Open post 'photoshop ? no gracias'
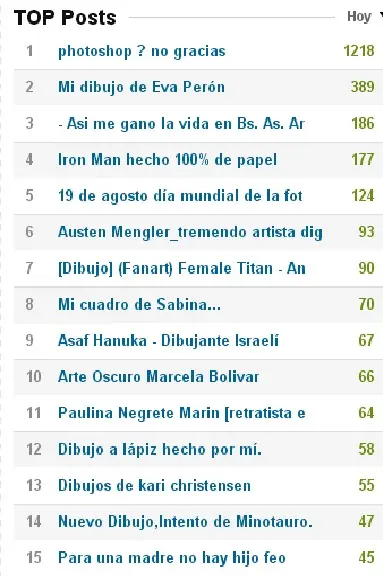 click(x=142, y=51)
